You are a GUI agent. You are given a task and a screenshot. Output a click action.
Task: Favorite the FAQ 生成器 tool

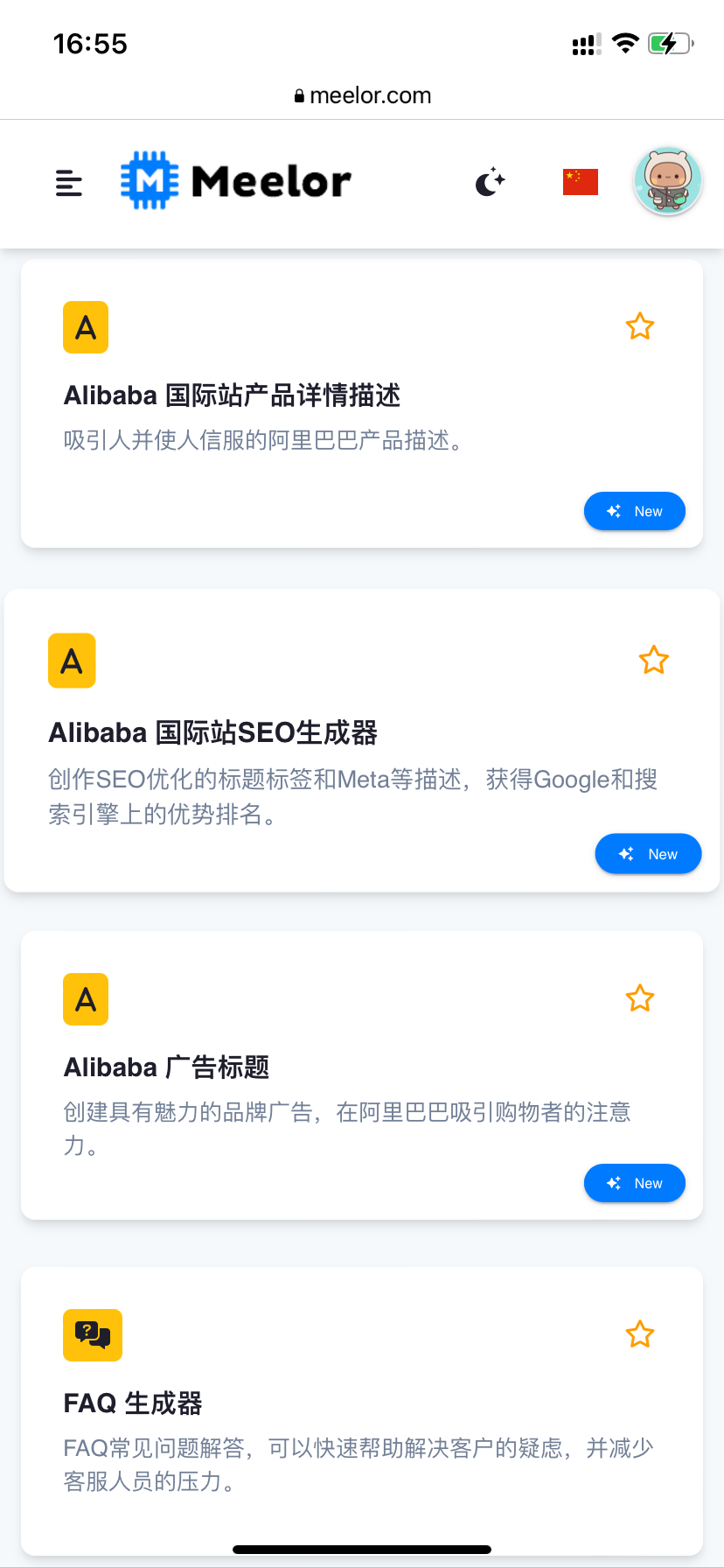point(640,1334)
